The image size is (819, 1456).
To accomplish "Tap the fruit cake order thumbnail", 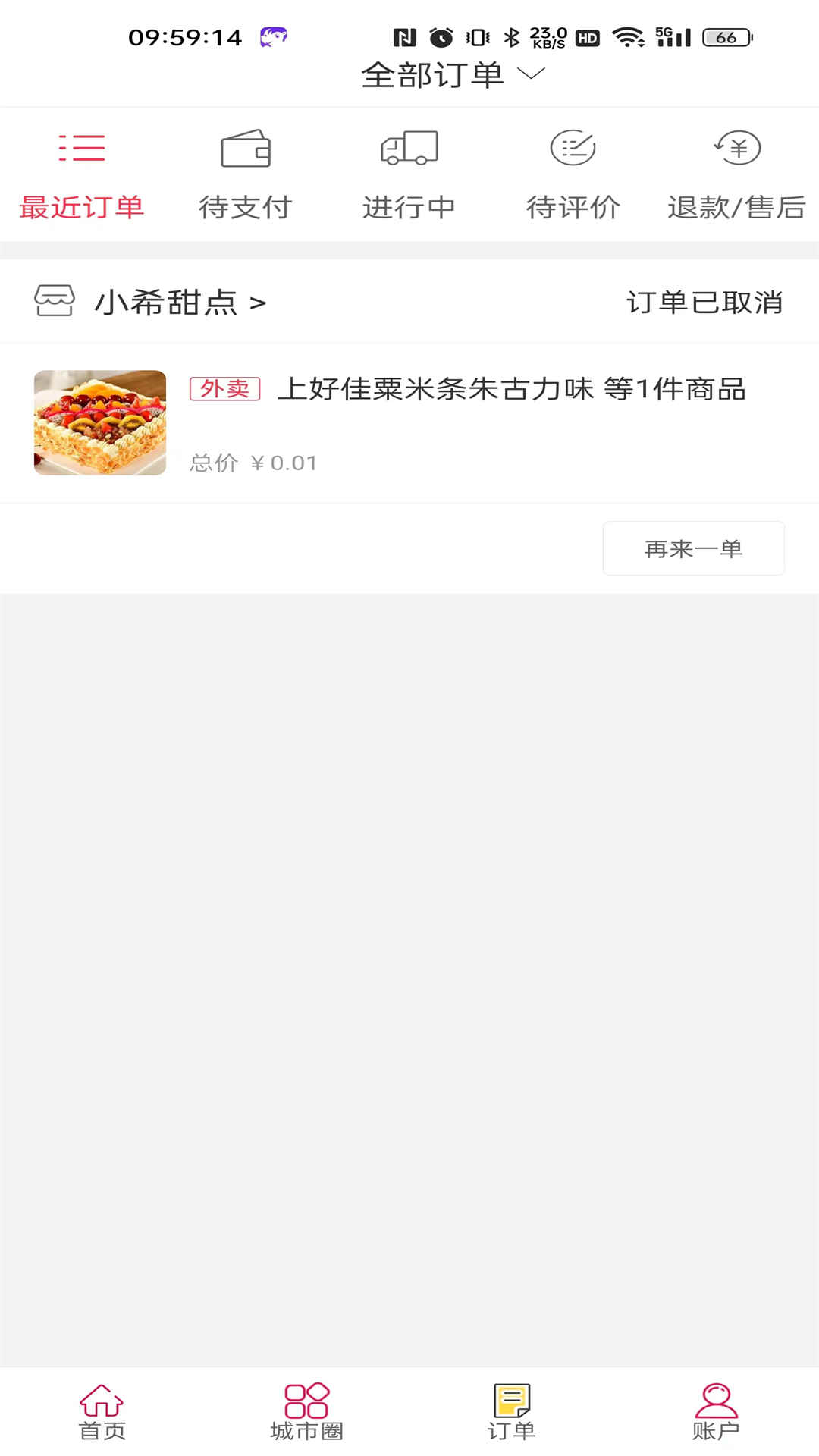I will pos(99,422).
